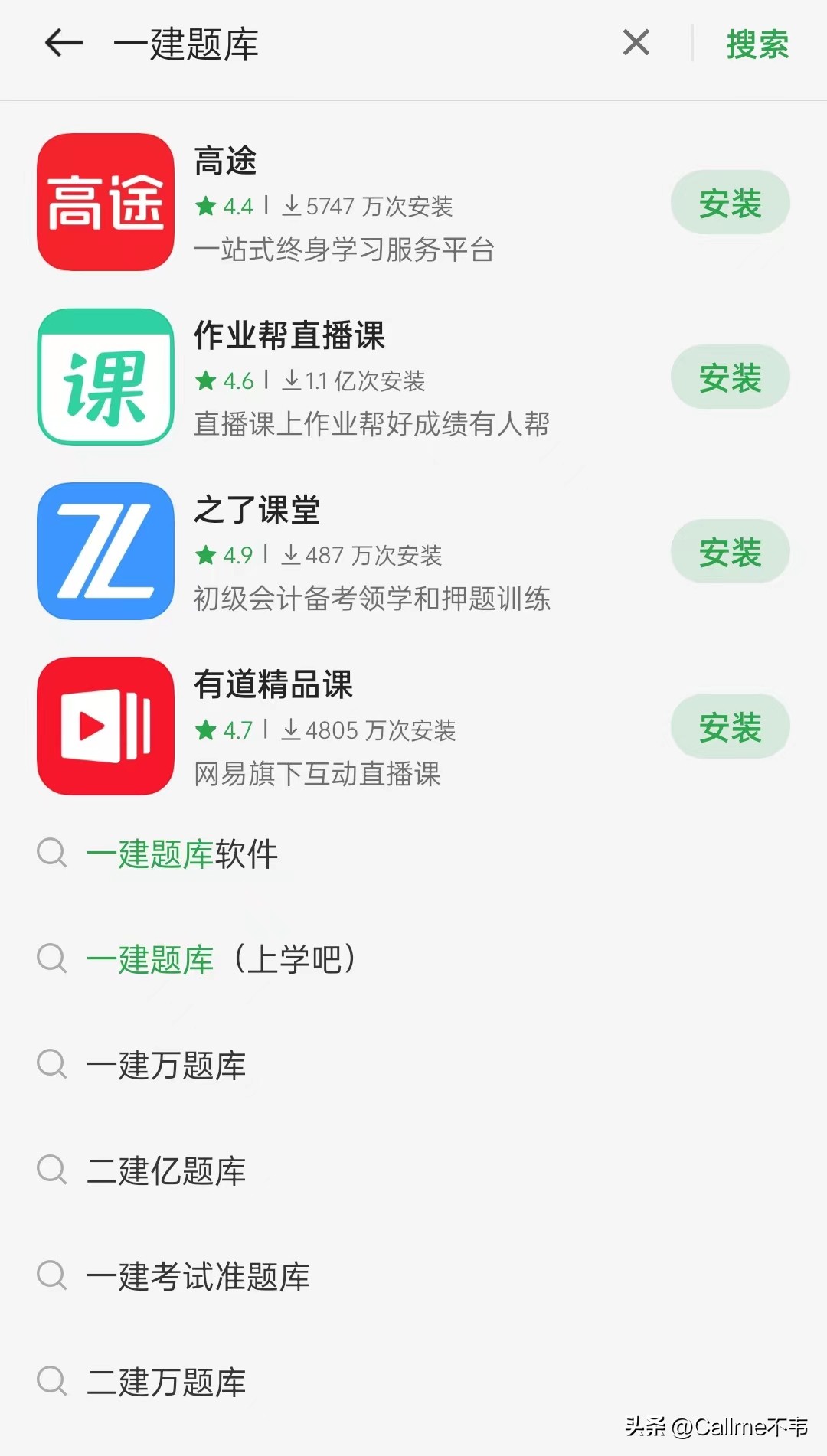The height and width of the screenshot is (1456, 827).
Task: Open the 高途 app details
Action: (345, 204)
